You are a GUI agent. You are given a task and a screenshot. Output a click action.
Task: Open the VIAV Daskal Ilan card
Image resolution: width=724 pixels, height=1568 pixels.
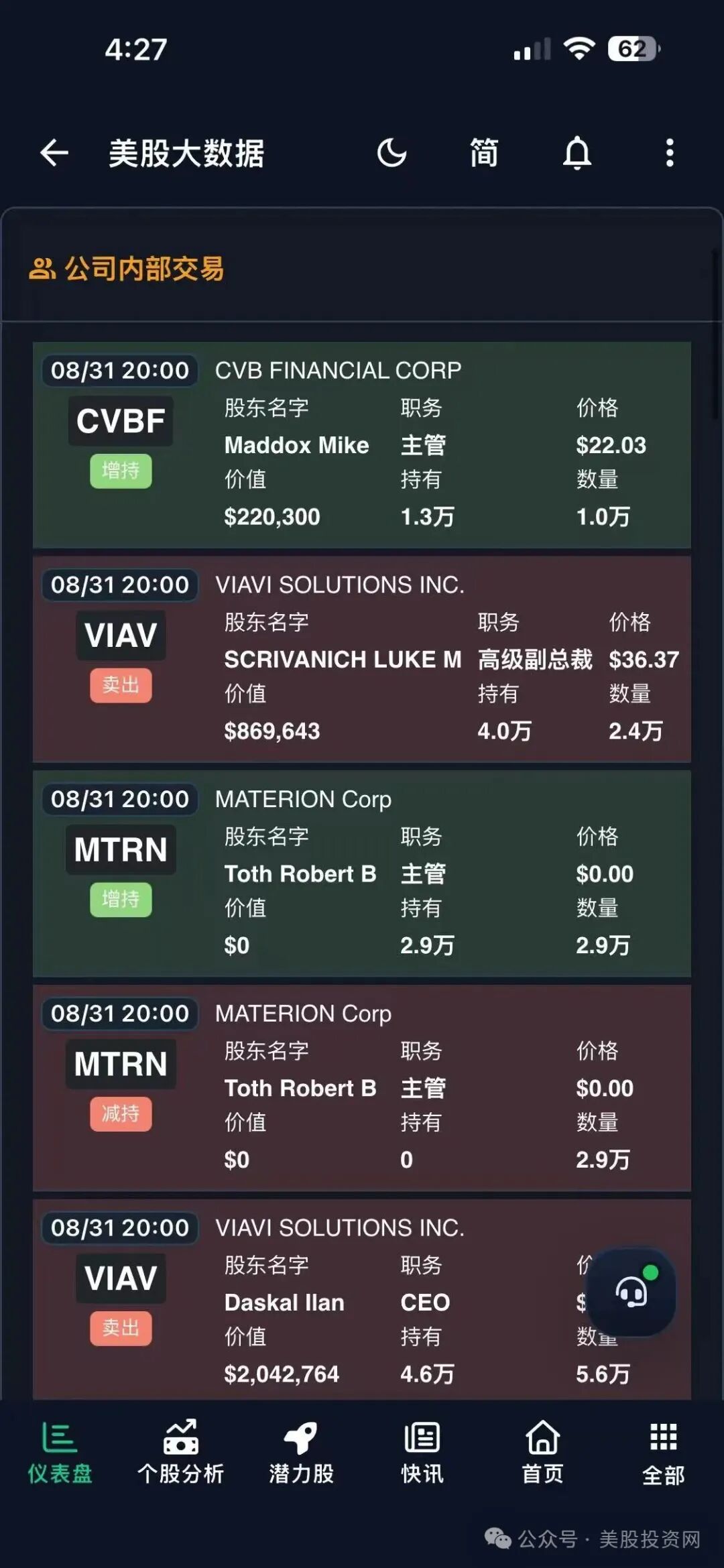pyautogui.click(x=362, y=1299)
